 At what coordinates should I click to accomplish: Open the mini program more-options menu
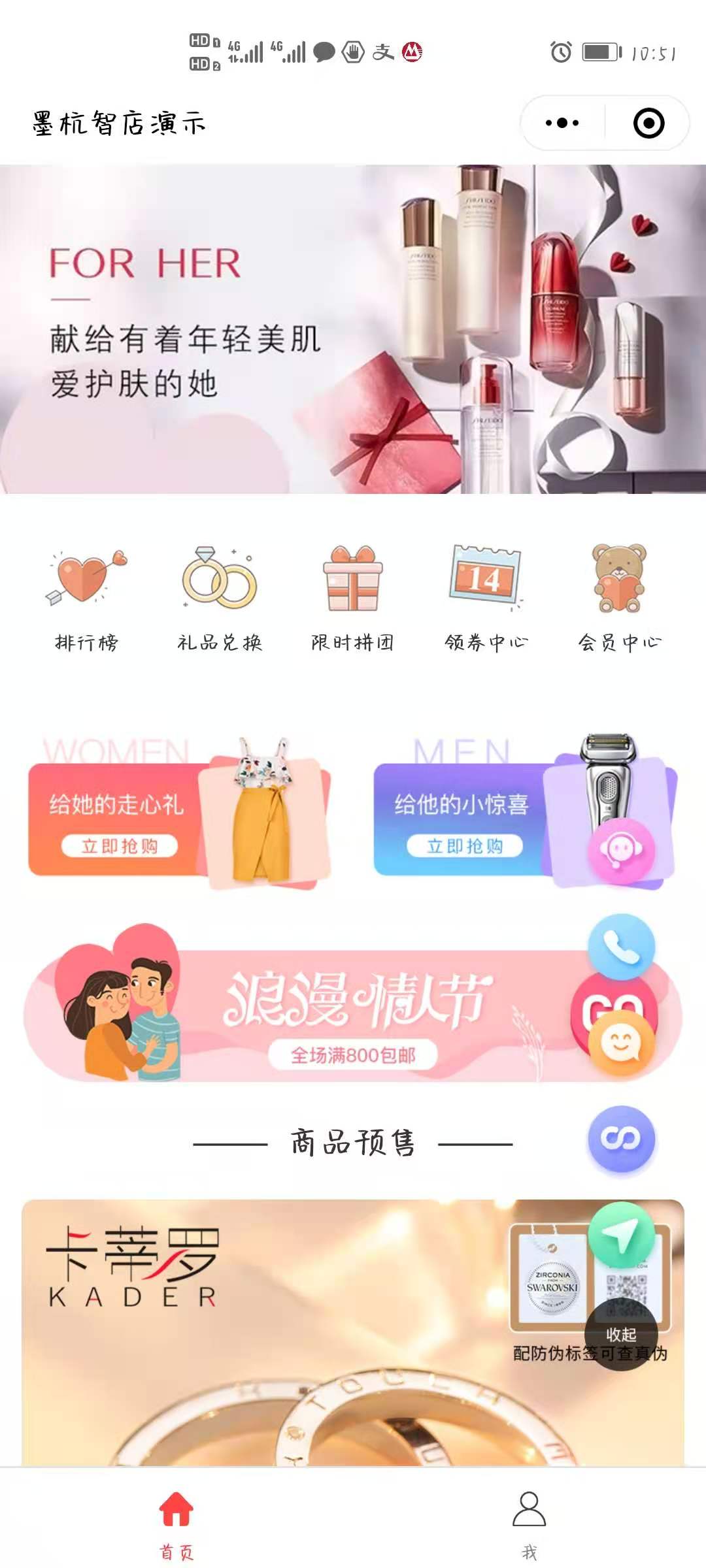click(562, 123)
